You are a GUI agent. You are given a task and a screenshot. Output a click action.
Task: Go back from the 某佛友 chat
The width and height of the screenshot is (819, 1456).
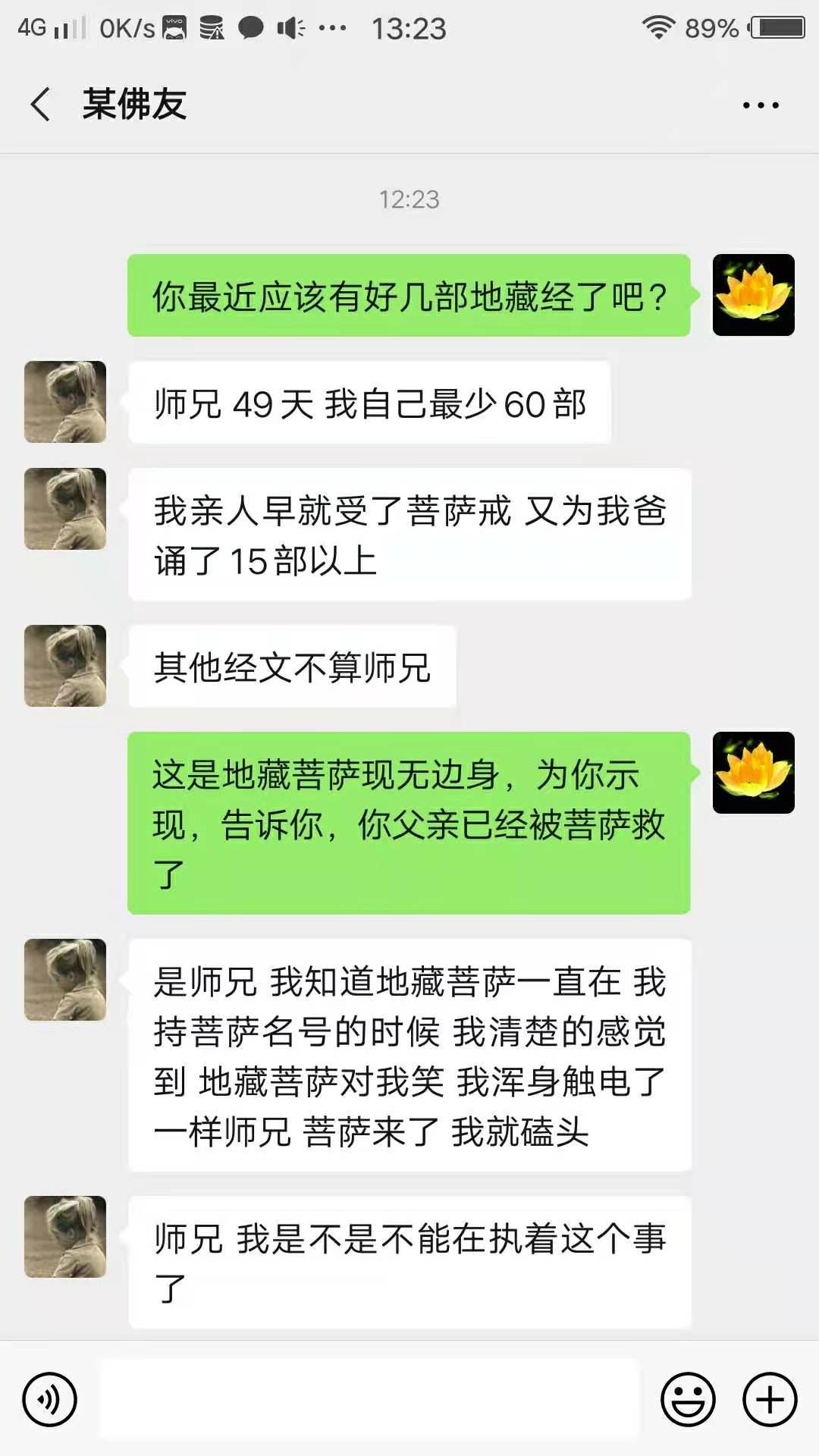pyautogui.click(x=41, y=105)
